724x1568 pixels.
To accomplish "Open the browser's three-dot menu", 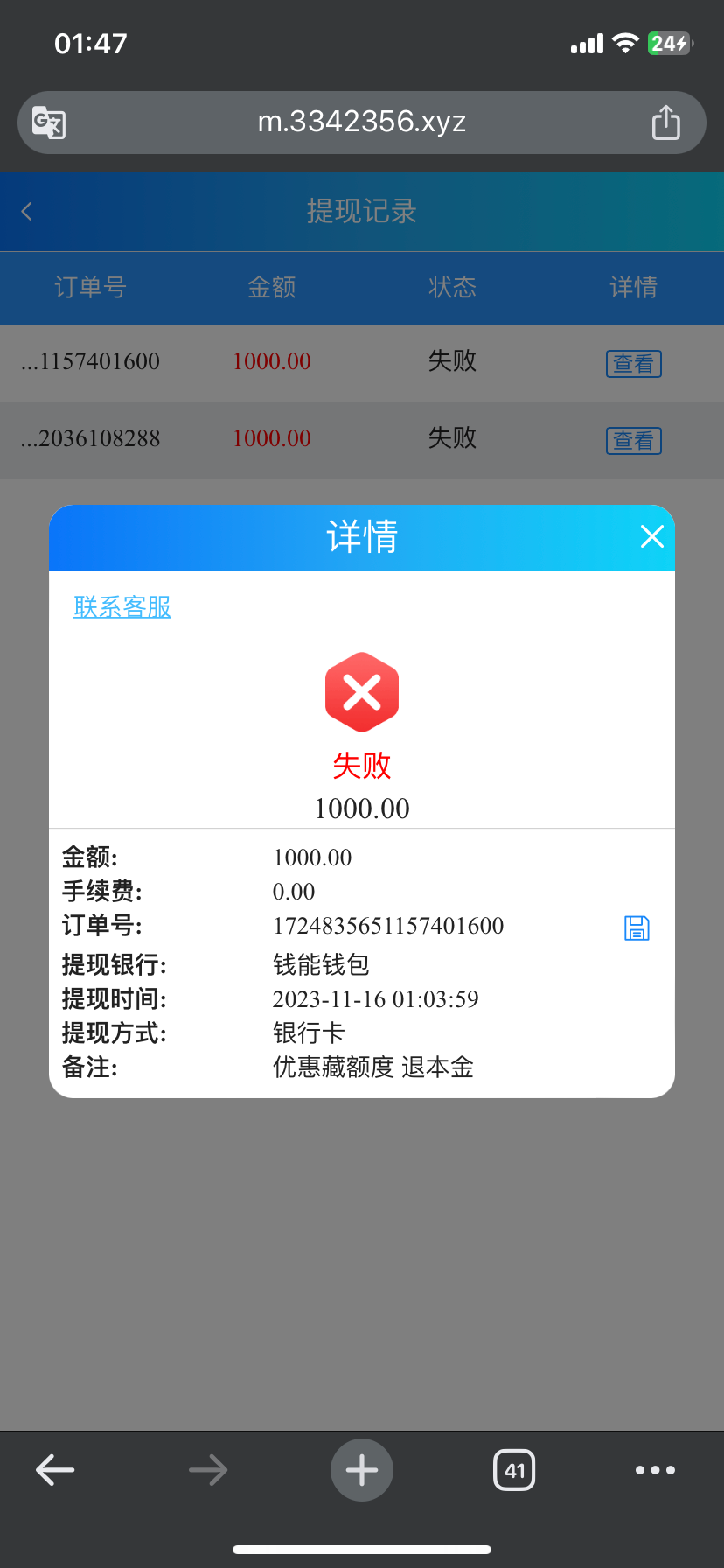I will pos(655,1470).
